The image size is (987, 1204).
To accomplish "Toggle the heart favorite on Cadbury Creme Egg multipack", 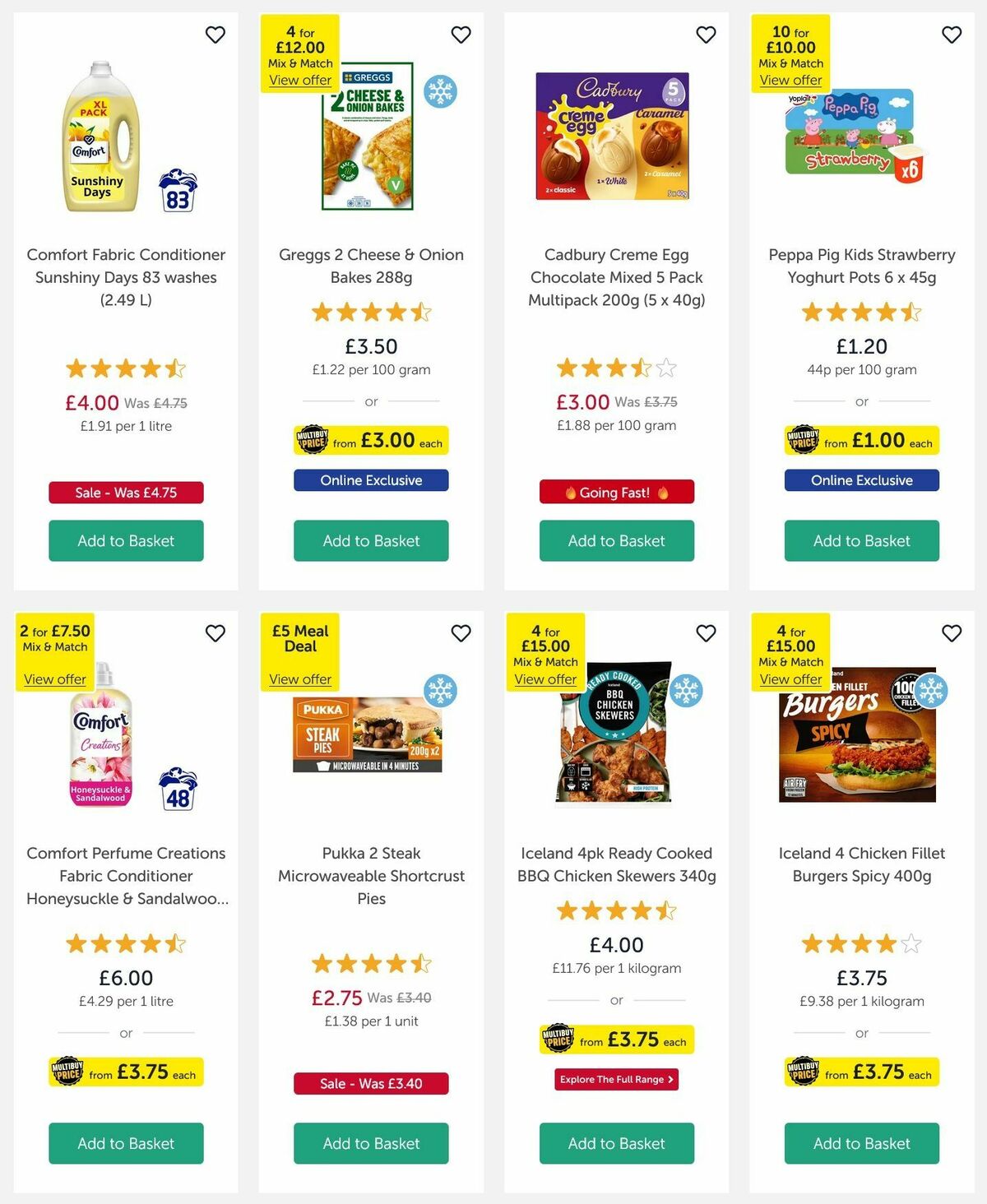I will 706,35.
